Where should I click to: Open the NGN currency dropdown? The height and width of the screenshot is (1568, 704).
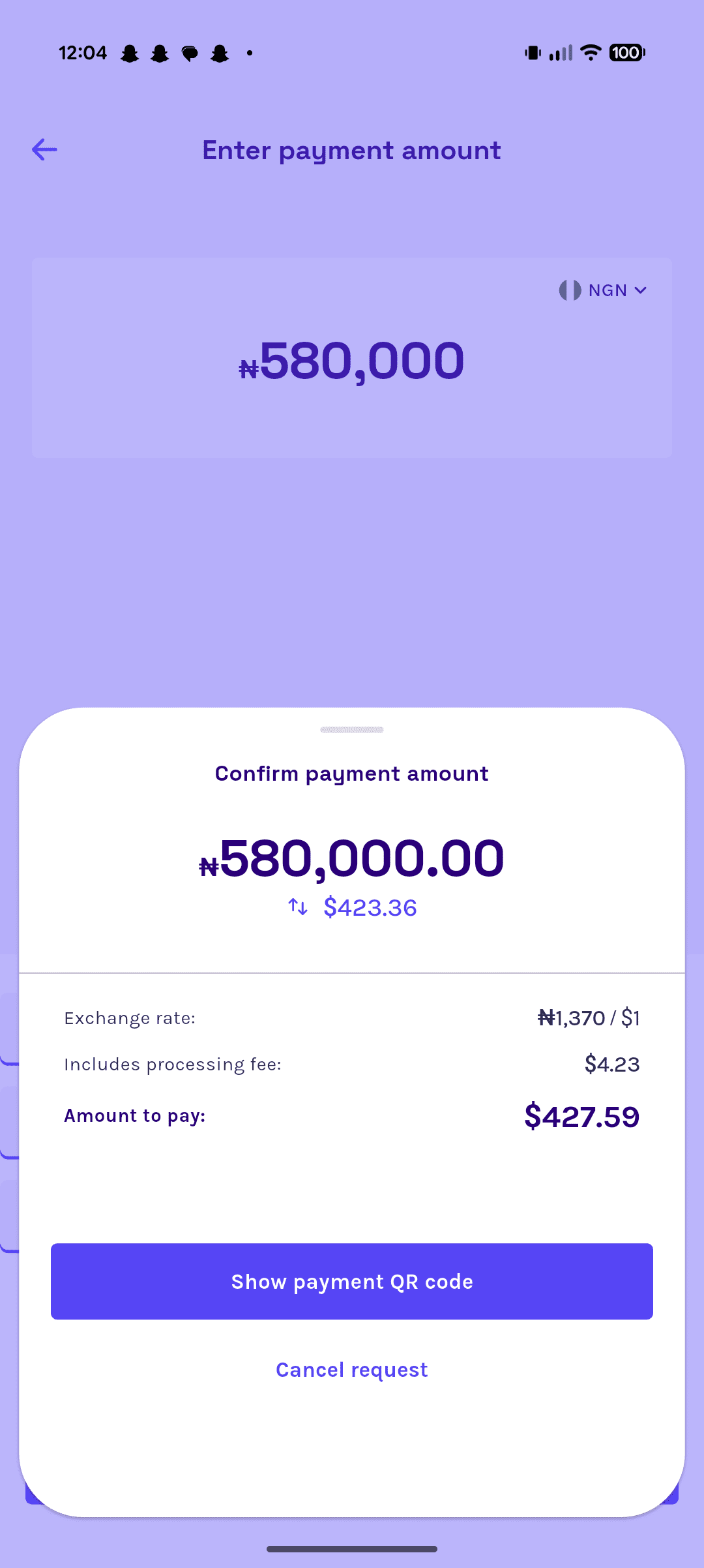tap(604, 290)
